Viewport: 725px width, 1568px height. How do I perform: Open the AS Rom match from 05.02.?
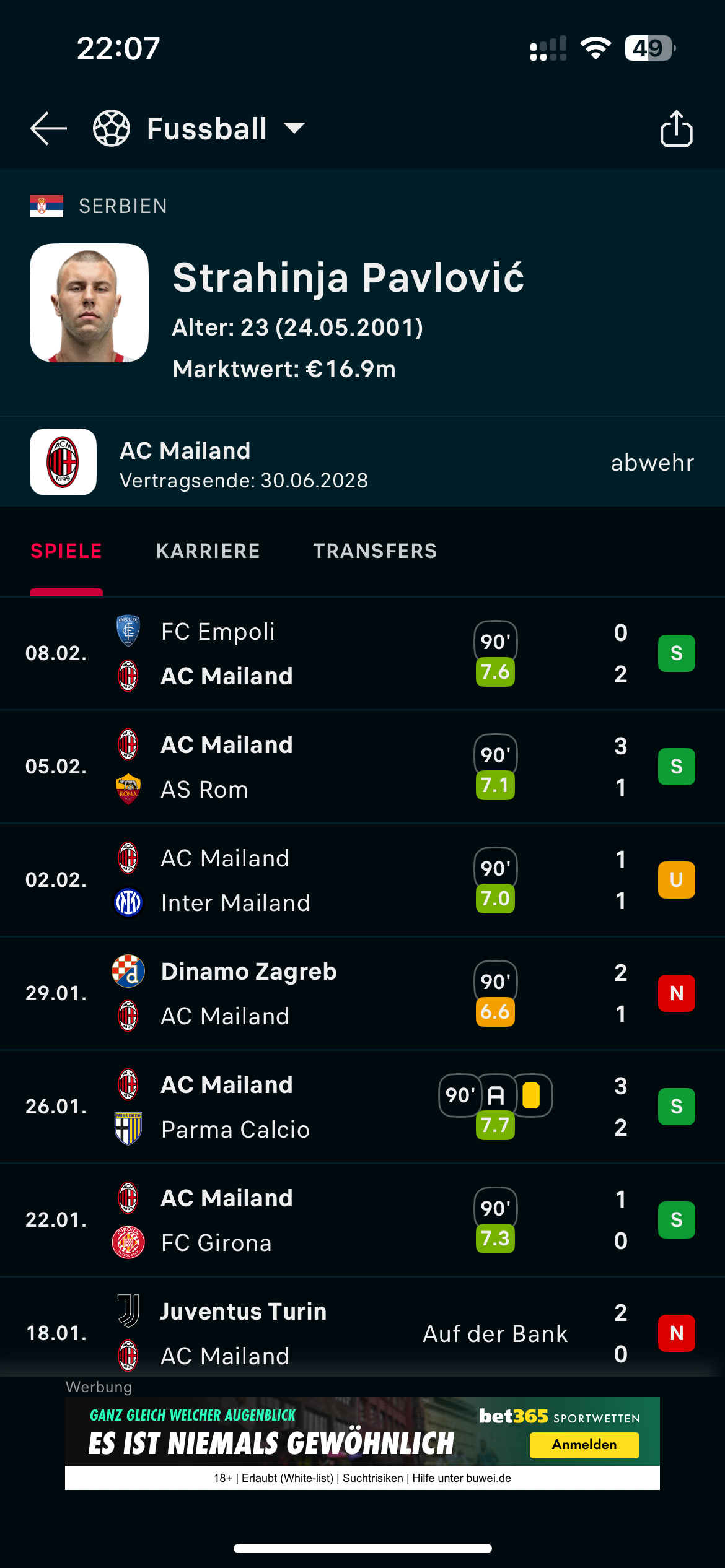click(x=362, y=767)
